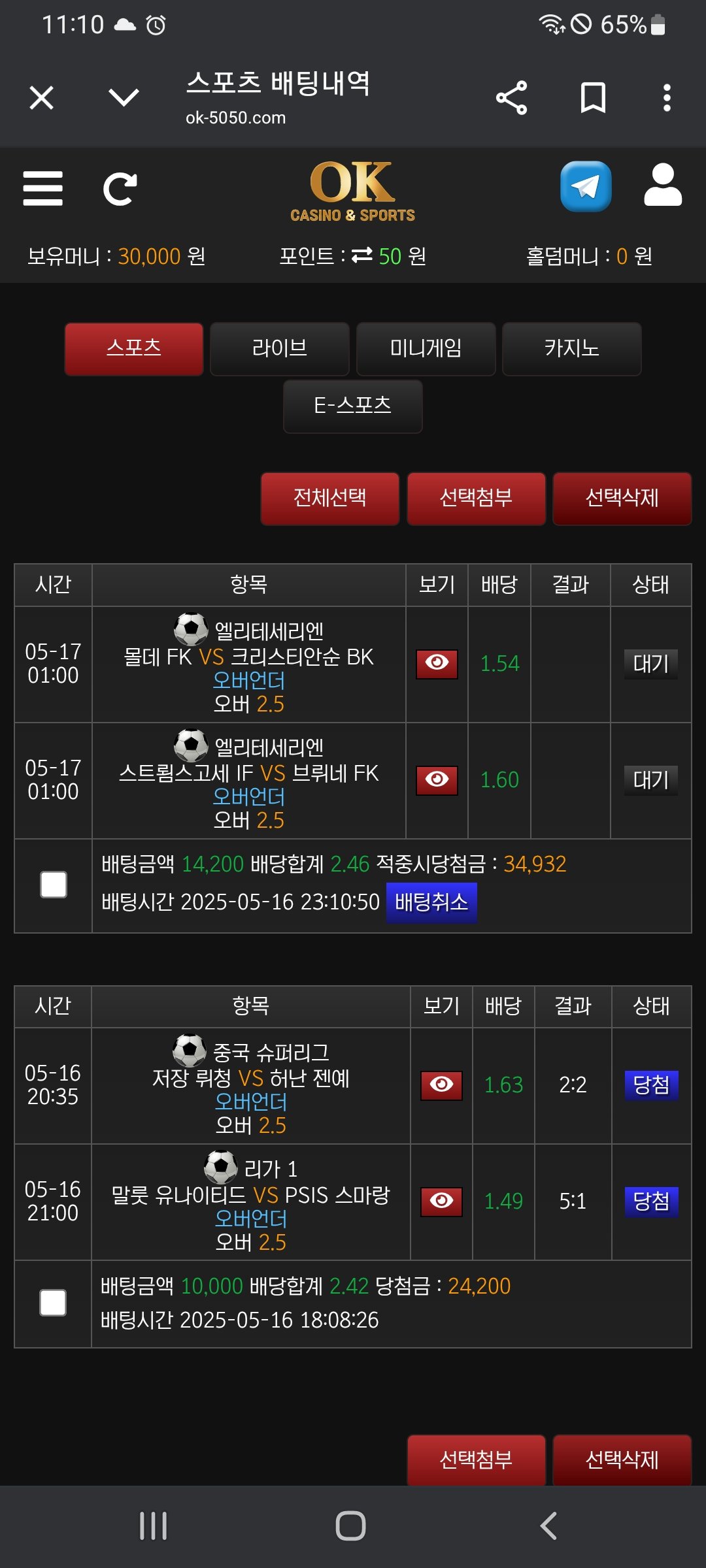Refresh the page with the reload icon

[x=120, y=189]
